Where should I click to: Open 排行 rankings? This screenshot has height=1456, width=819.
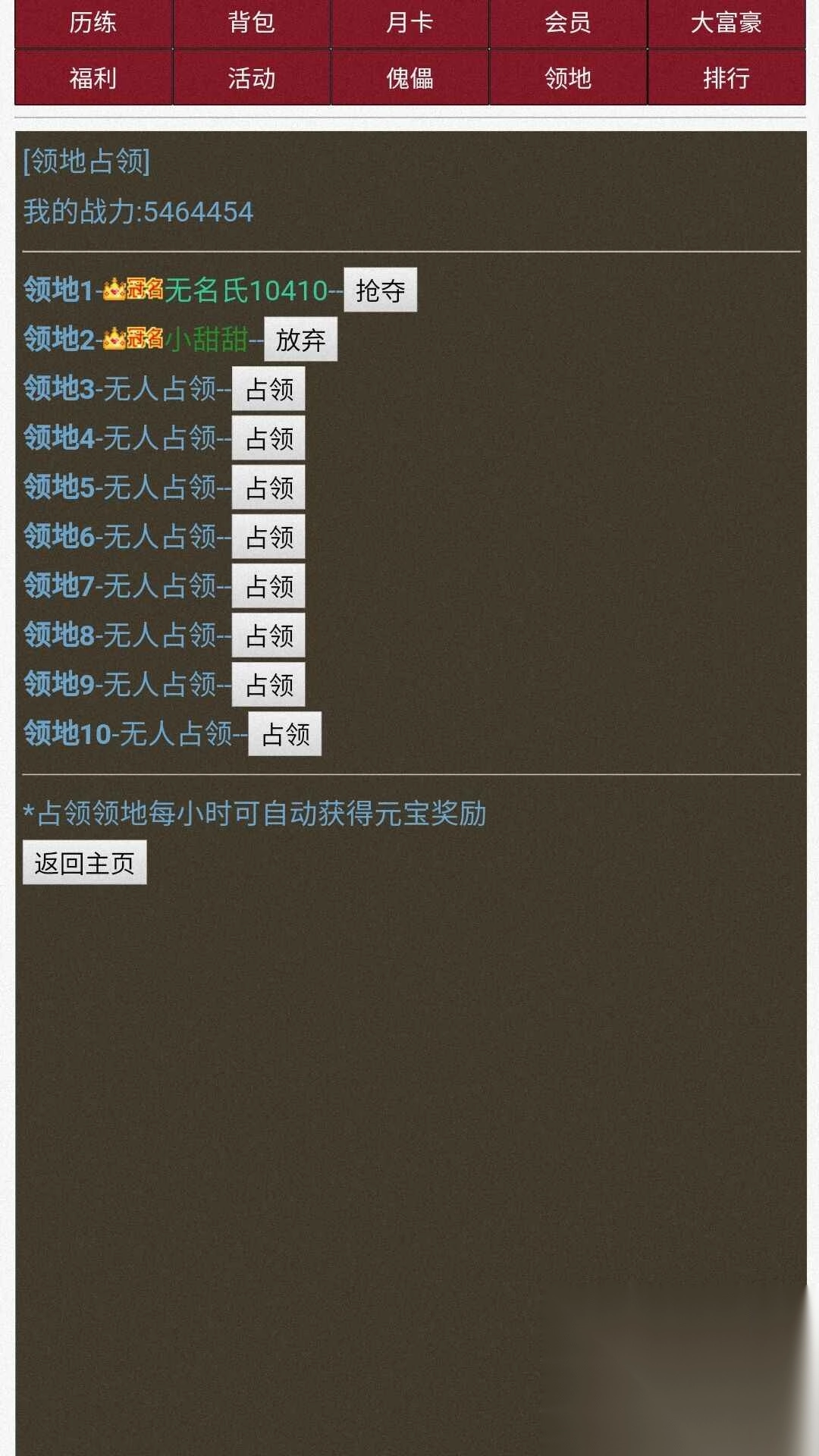click(726, 77)
